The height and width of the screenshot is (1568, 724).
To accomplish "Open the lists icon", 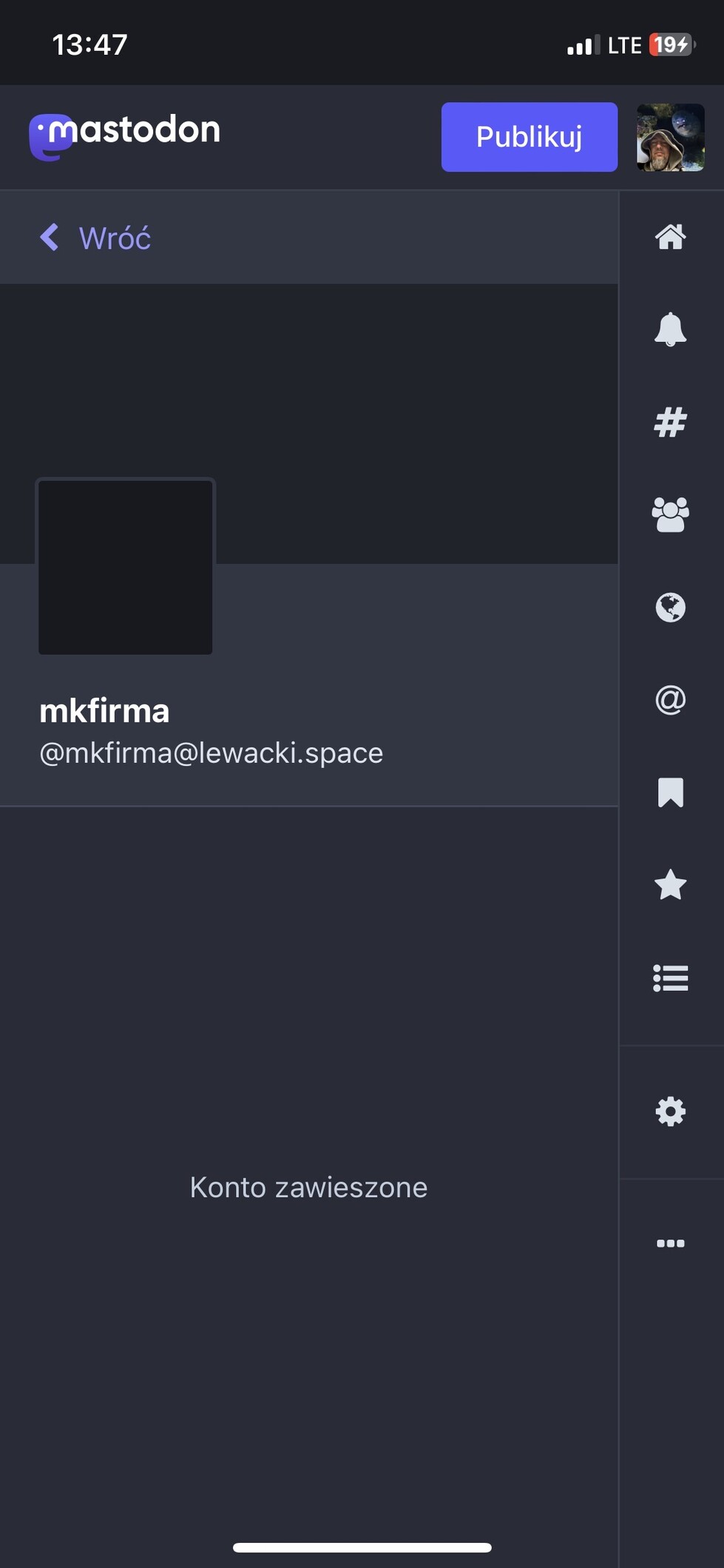I will click(x=670, y=978).
